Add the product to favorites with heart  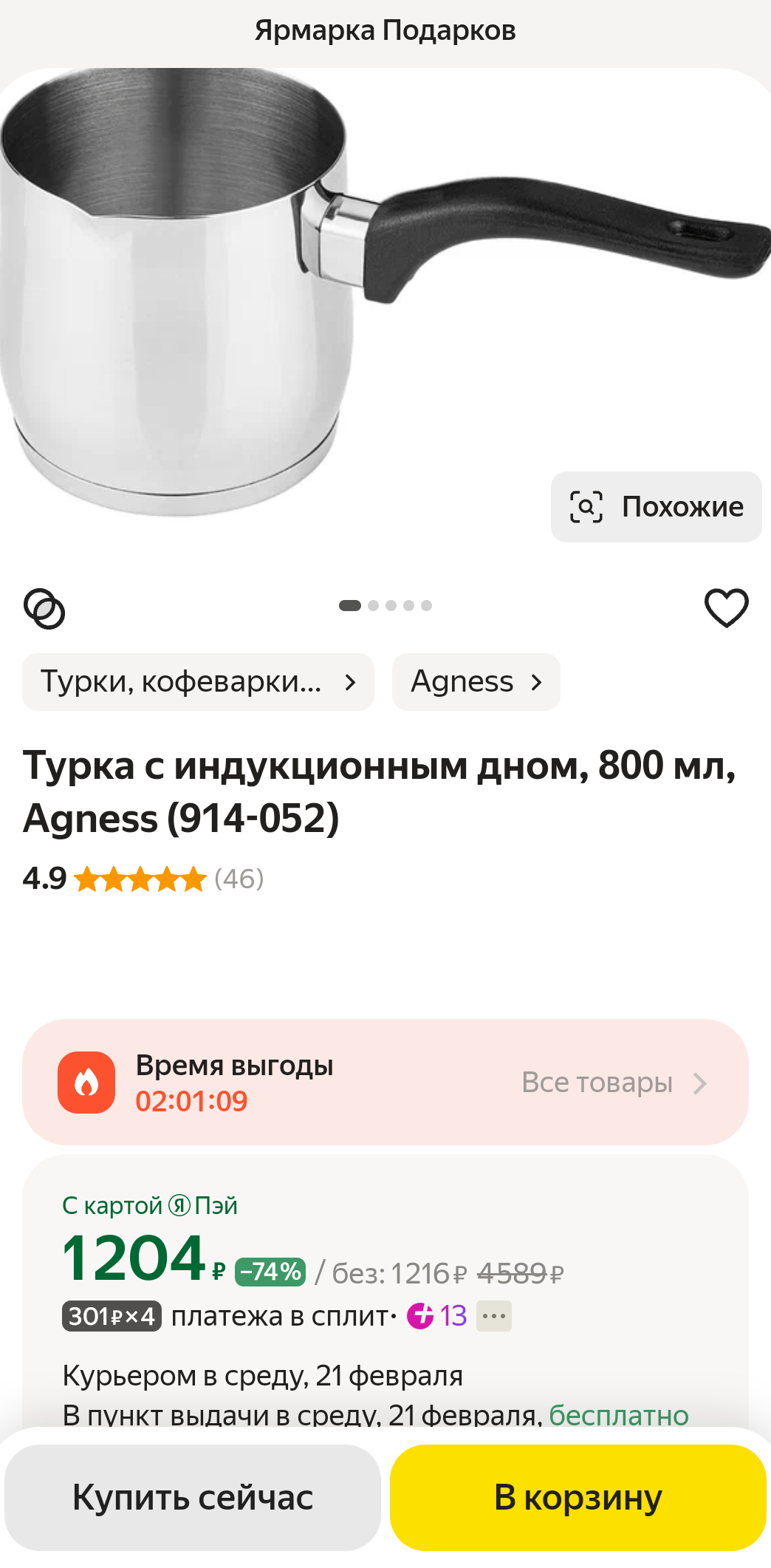[726, 607]
